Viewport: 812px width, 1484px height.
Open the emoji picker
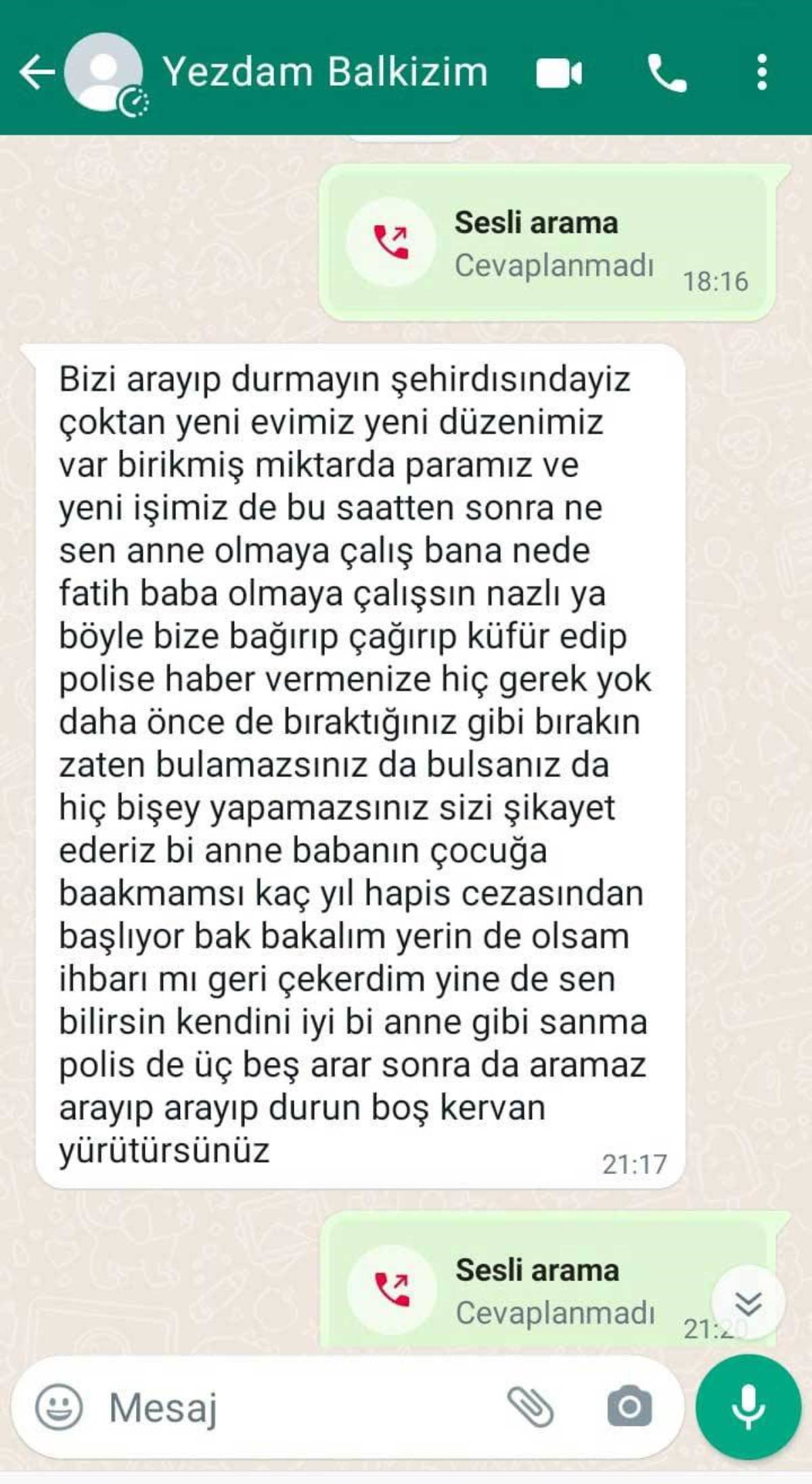click(x=59, y=1407)
